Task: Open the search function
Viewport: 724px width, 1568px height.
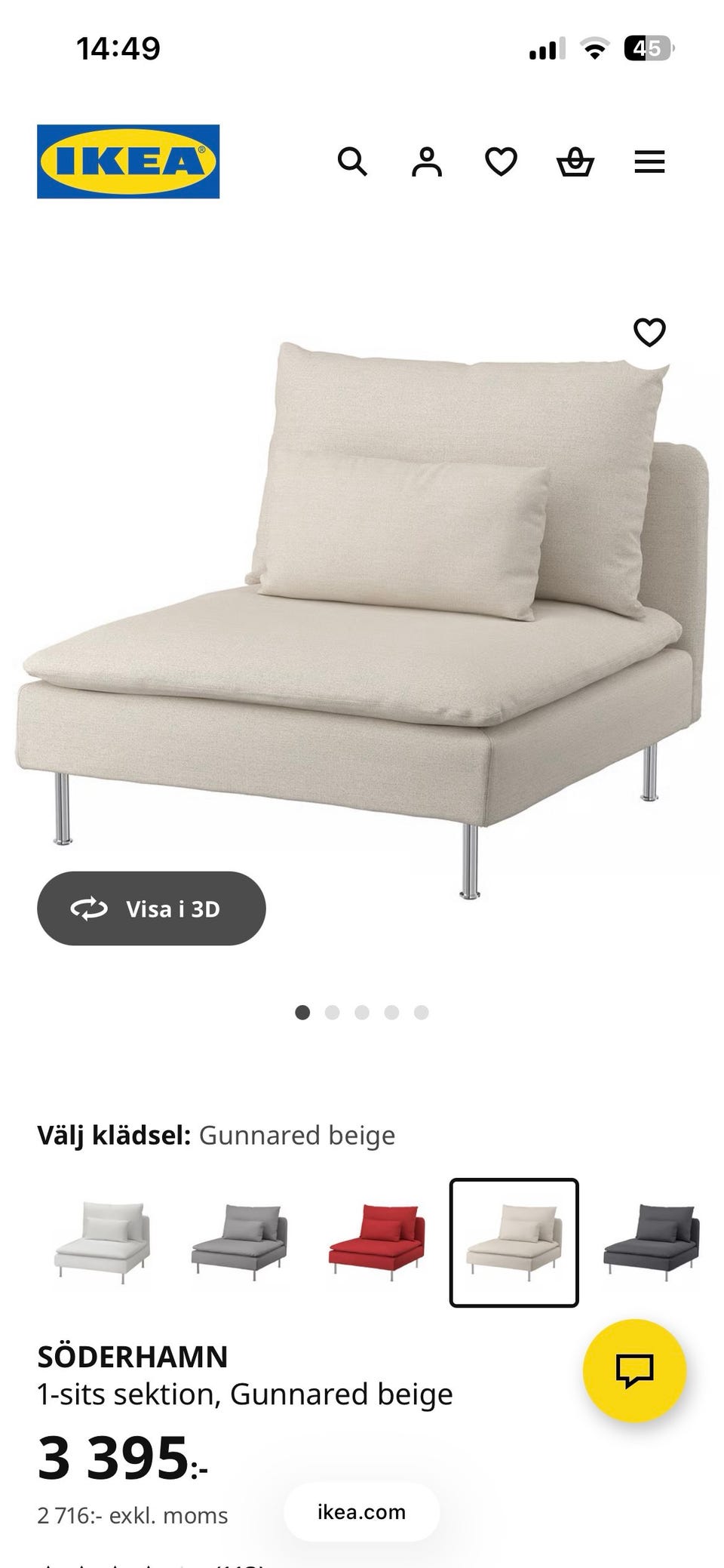Action: [x=353, y=161]
